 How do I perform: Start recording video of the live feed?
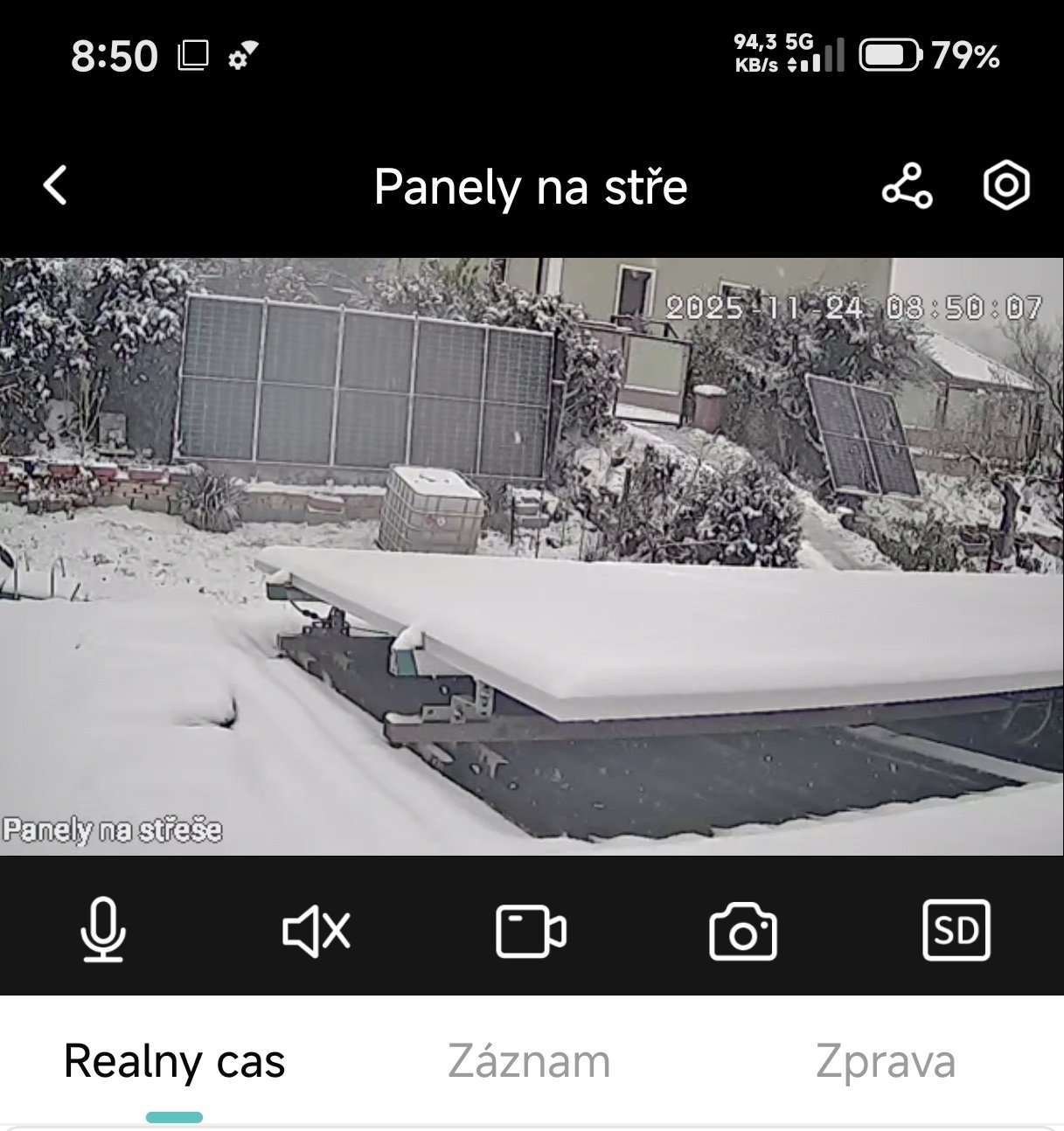(x=531, y=930)
